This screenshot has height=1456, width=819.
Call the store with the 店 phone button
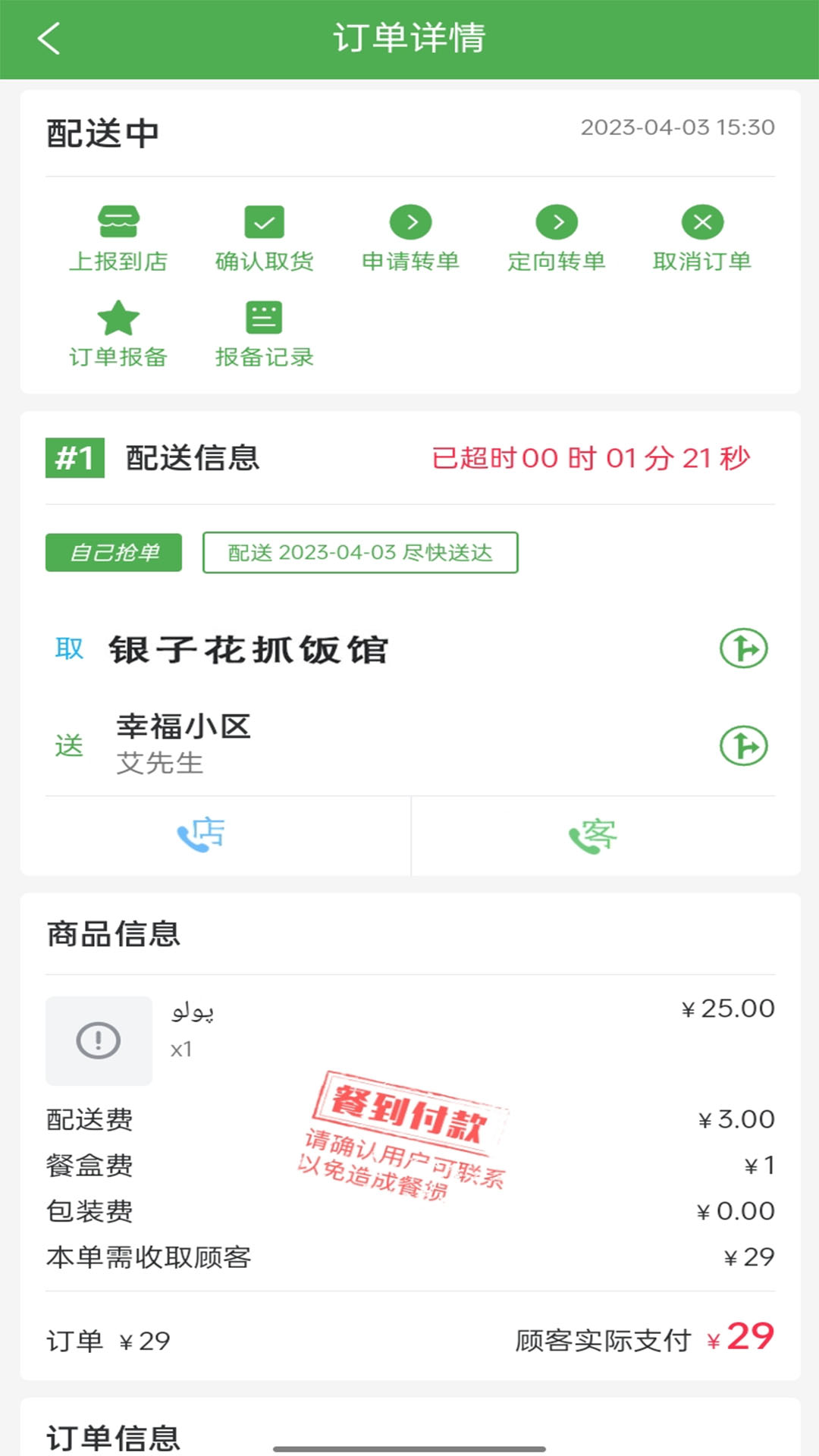(x=201, y=835)
